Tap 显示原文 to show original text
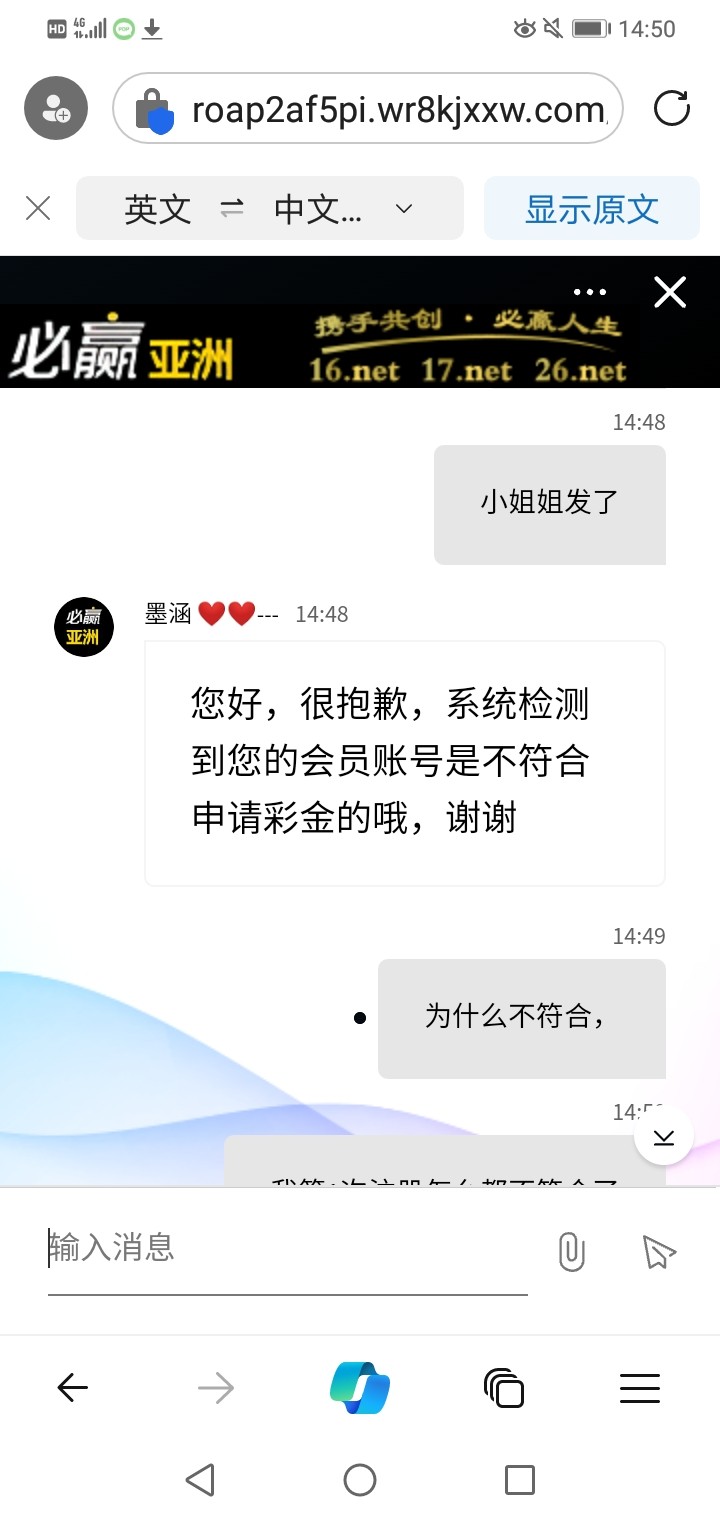Image resolution: width=720 pixels, height=1520 pixels. coord(591,208)
